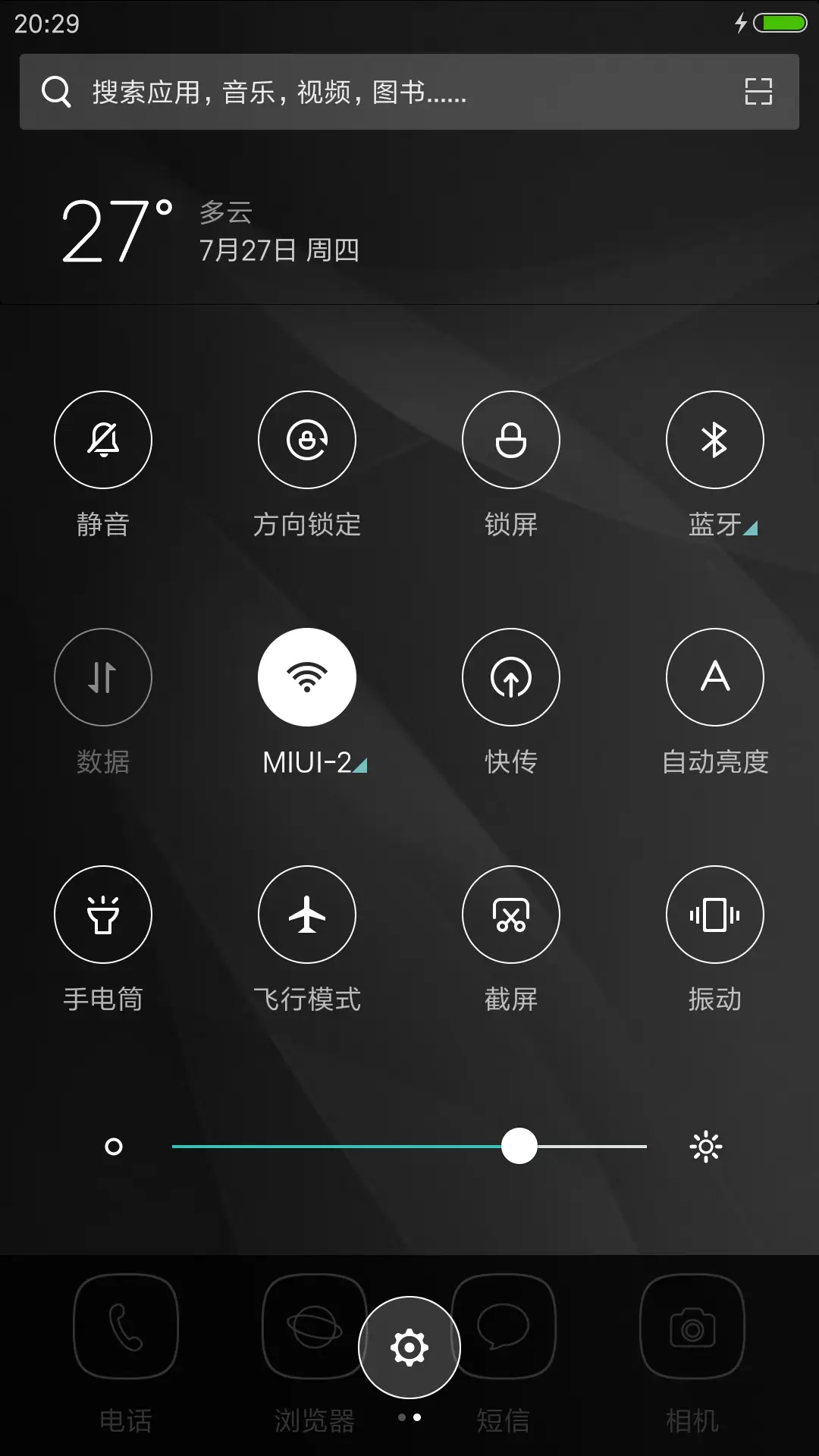819x1456 pixels.
Task: Turn on the flashlight (手电筒)
Action: (x=103, y=915)
